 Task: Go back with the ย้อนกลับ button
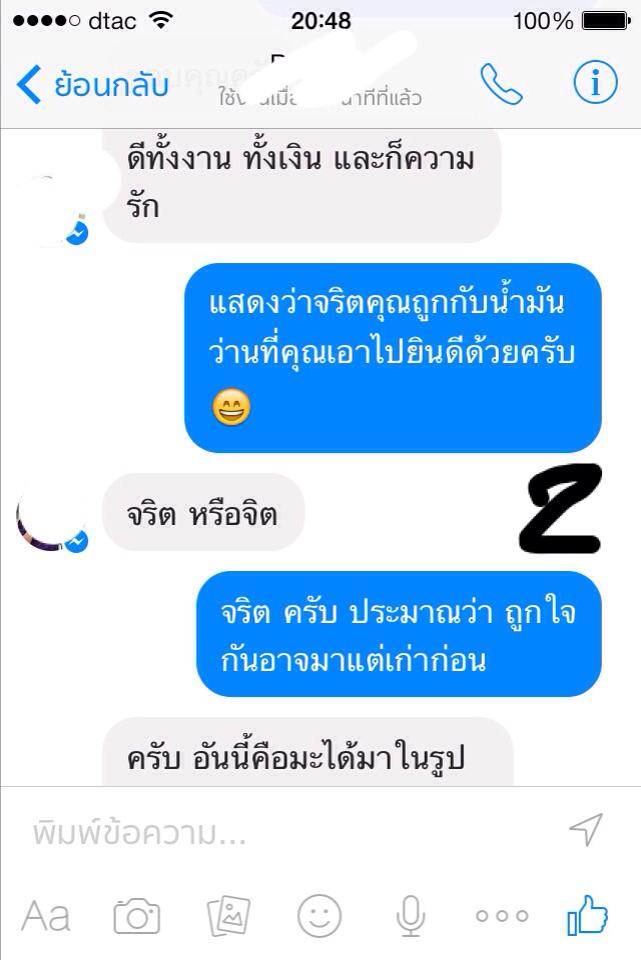click(92, 85)
